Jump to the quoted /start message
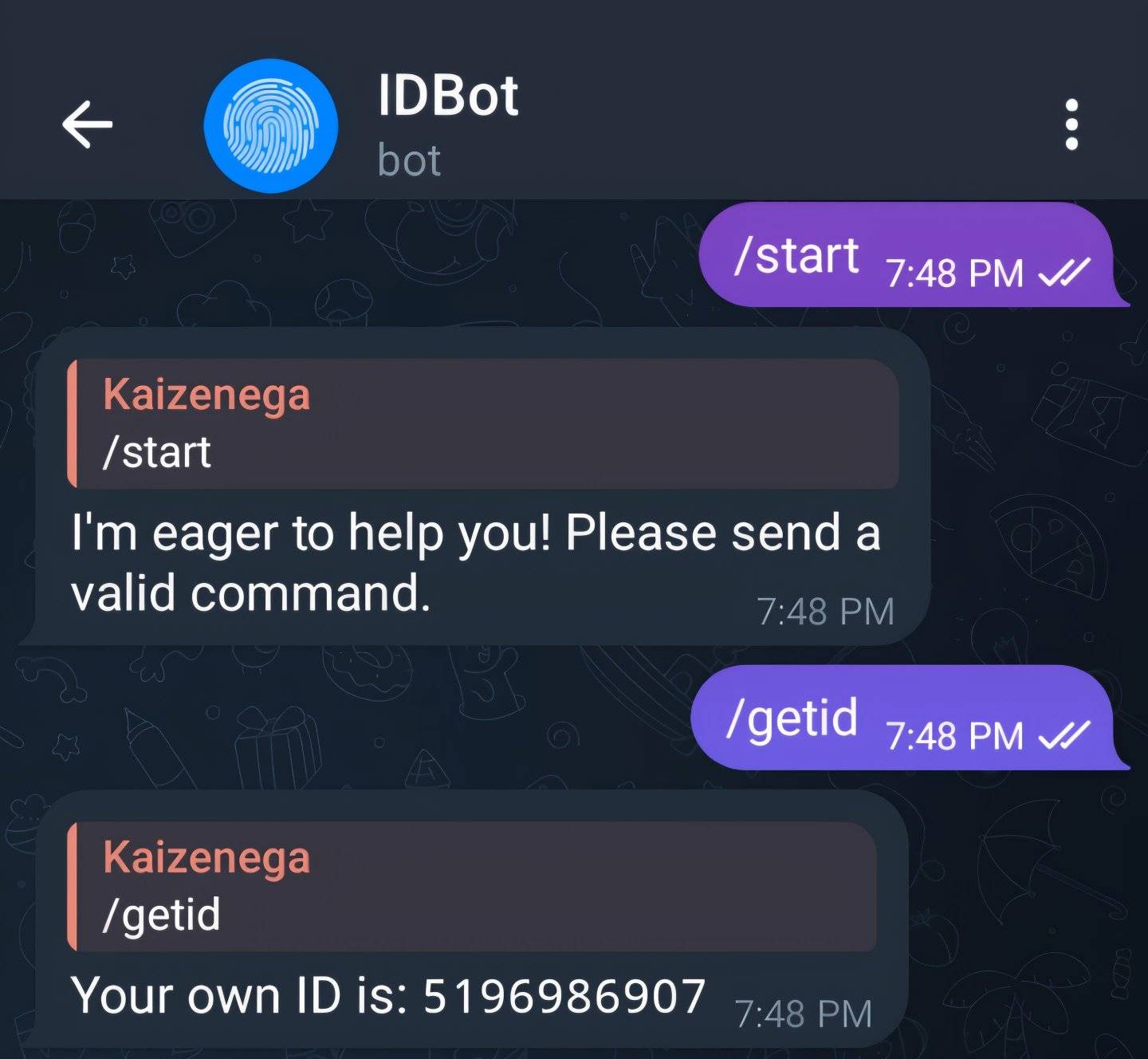 coord(483,424)
